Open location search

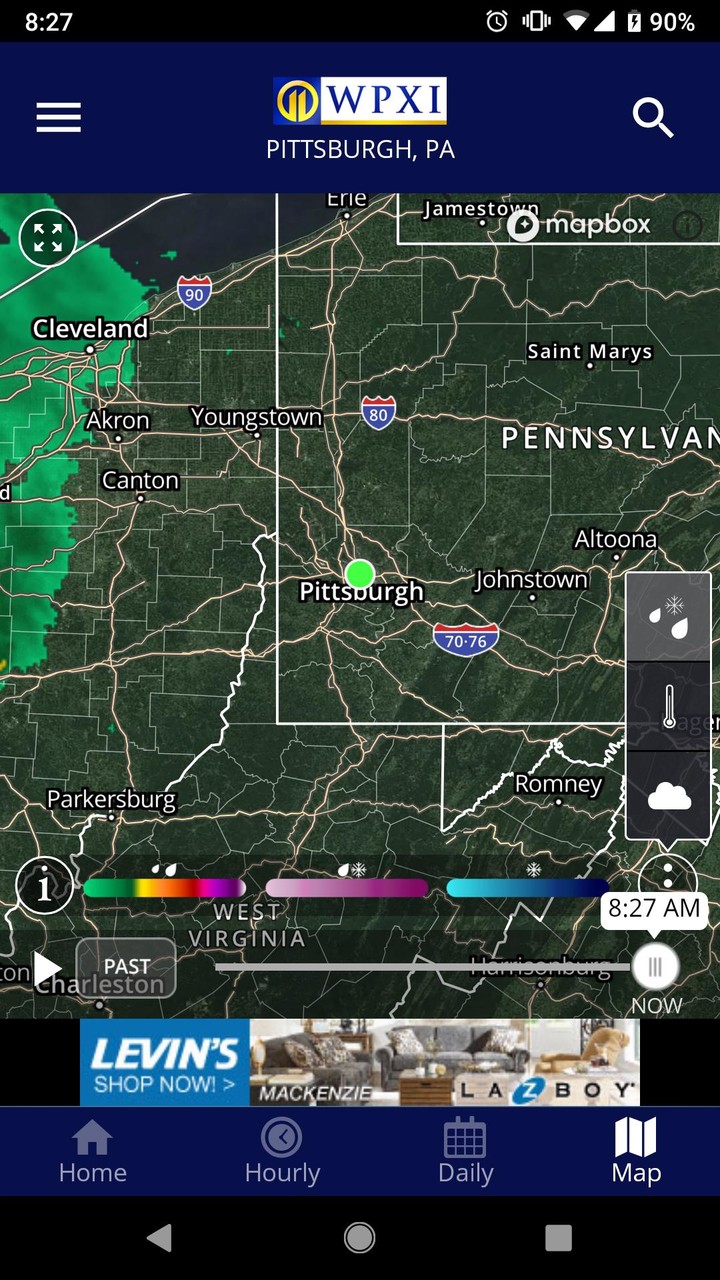[x=653, y=118]
